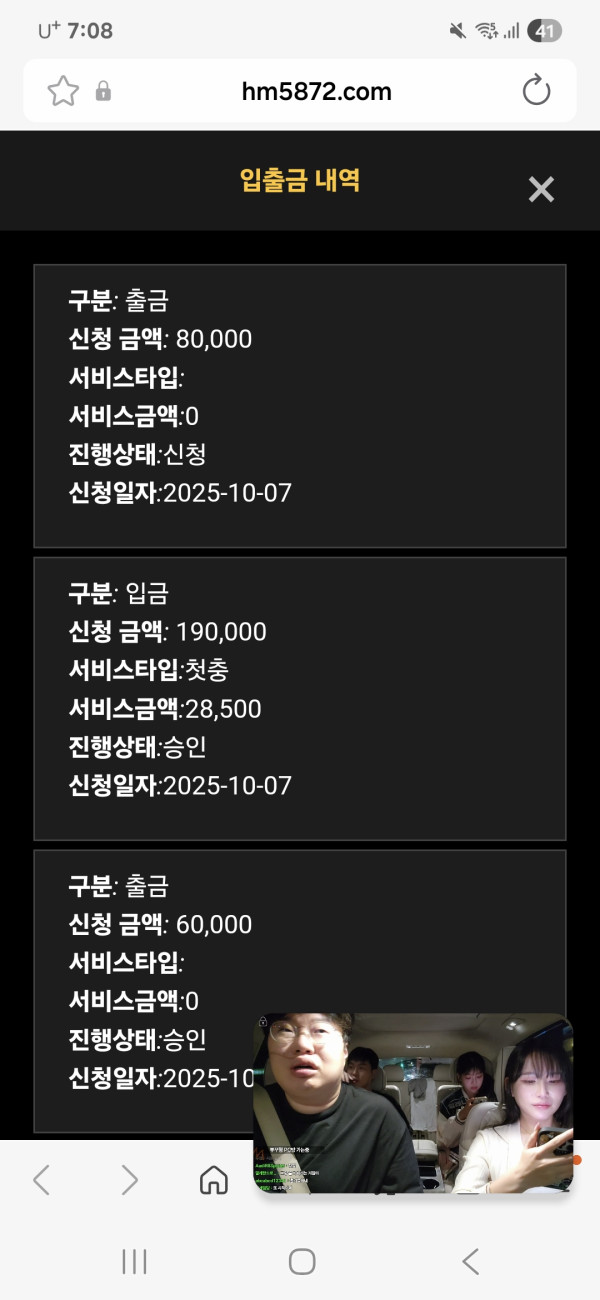Open recent apps from navigation bar

134,1261
